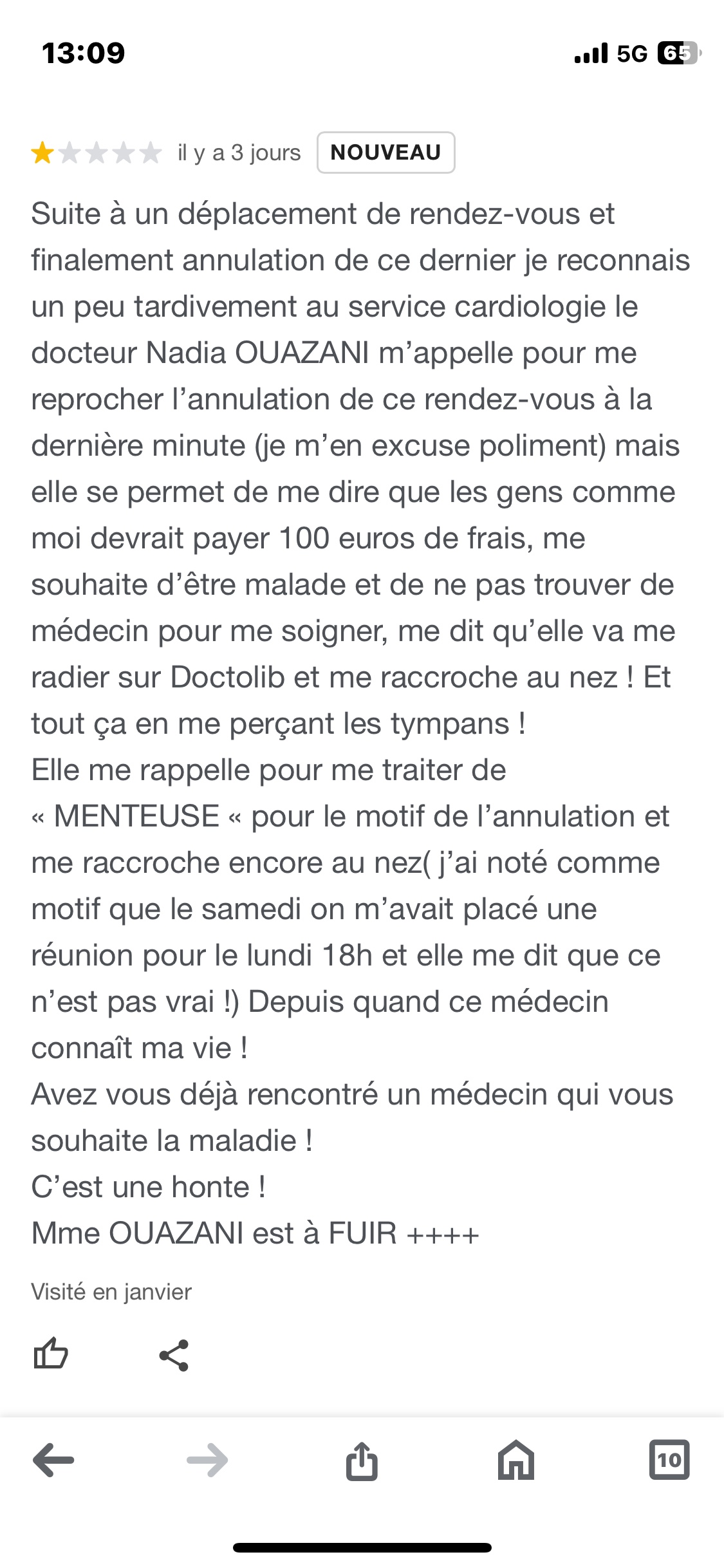Go to the browser home page
The width and height of the screenshot is (724, 1568).
pyautogui.click(x=515, y=1460)
